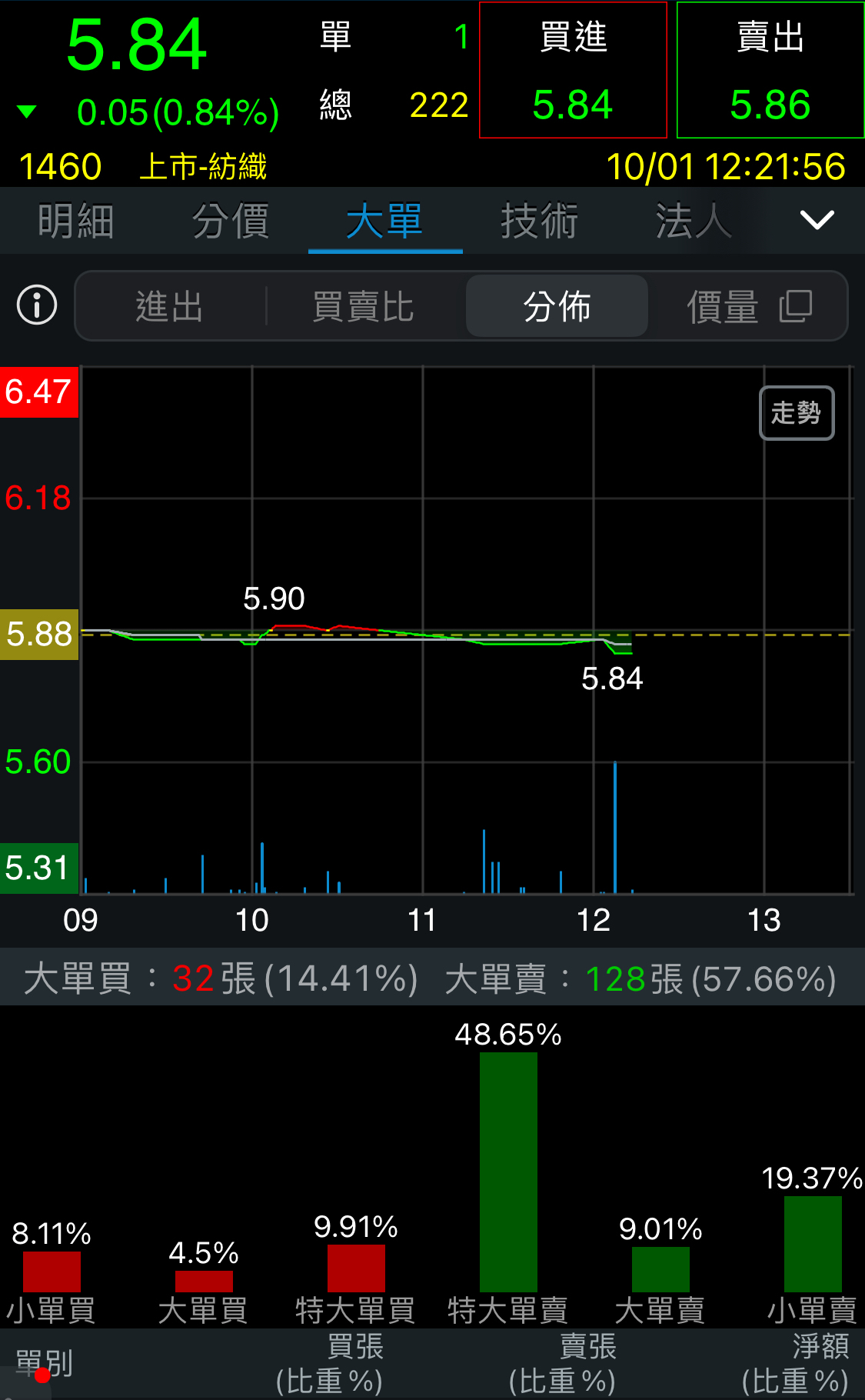Switch to the 進出 segment
865x1400 pixels.
(x=170, y=307)
